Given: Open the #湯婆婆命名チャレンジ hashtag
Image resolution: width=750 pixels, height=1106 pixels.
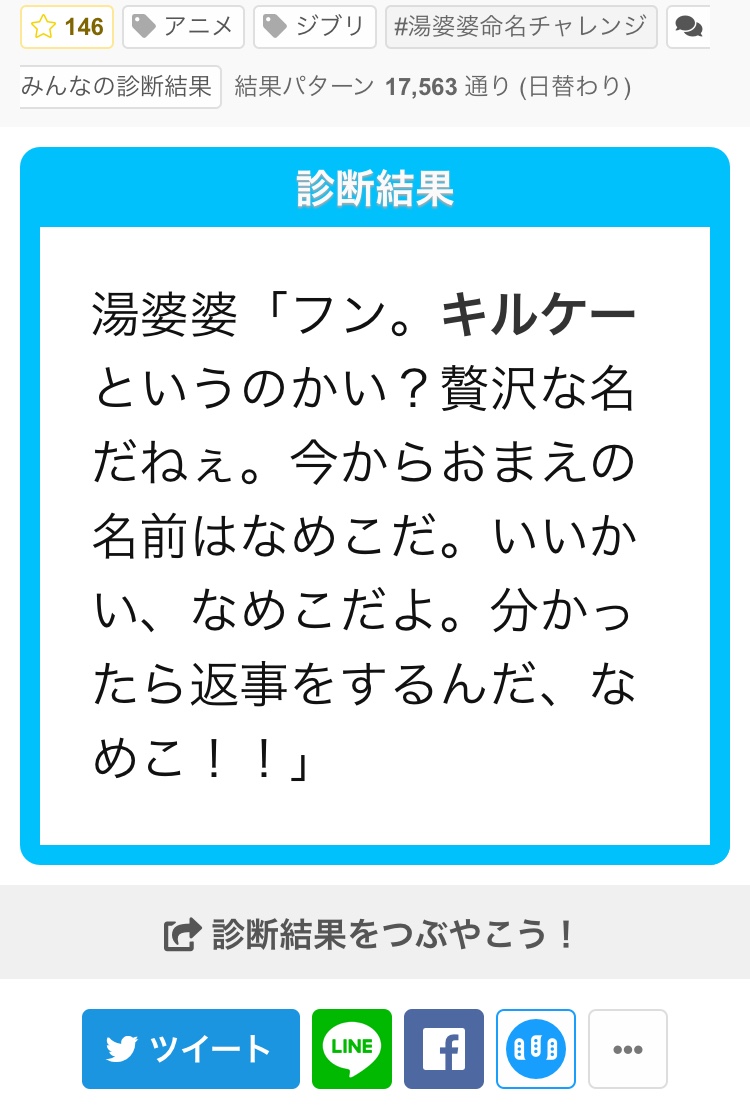Looking at the screenshot, I should (x=521, y=27).
